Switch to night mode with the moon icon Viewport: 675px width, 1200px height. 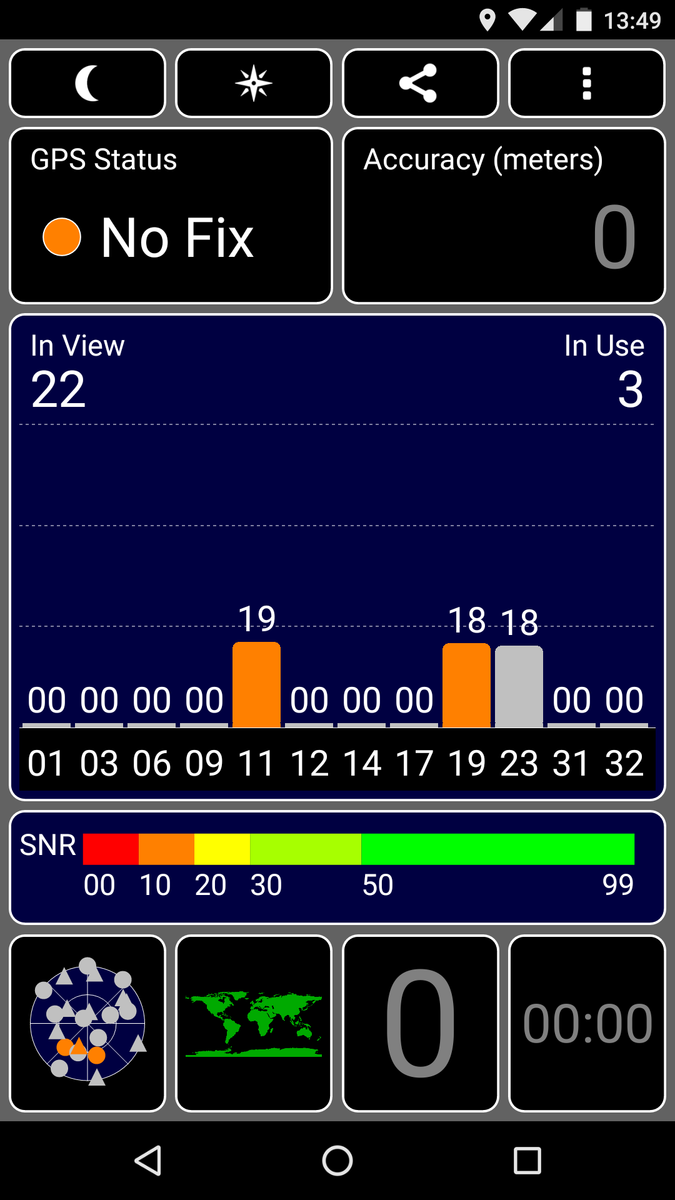(87, 84)
